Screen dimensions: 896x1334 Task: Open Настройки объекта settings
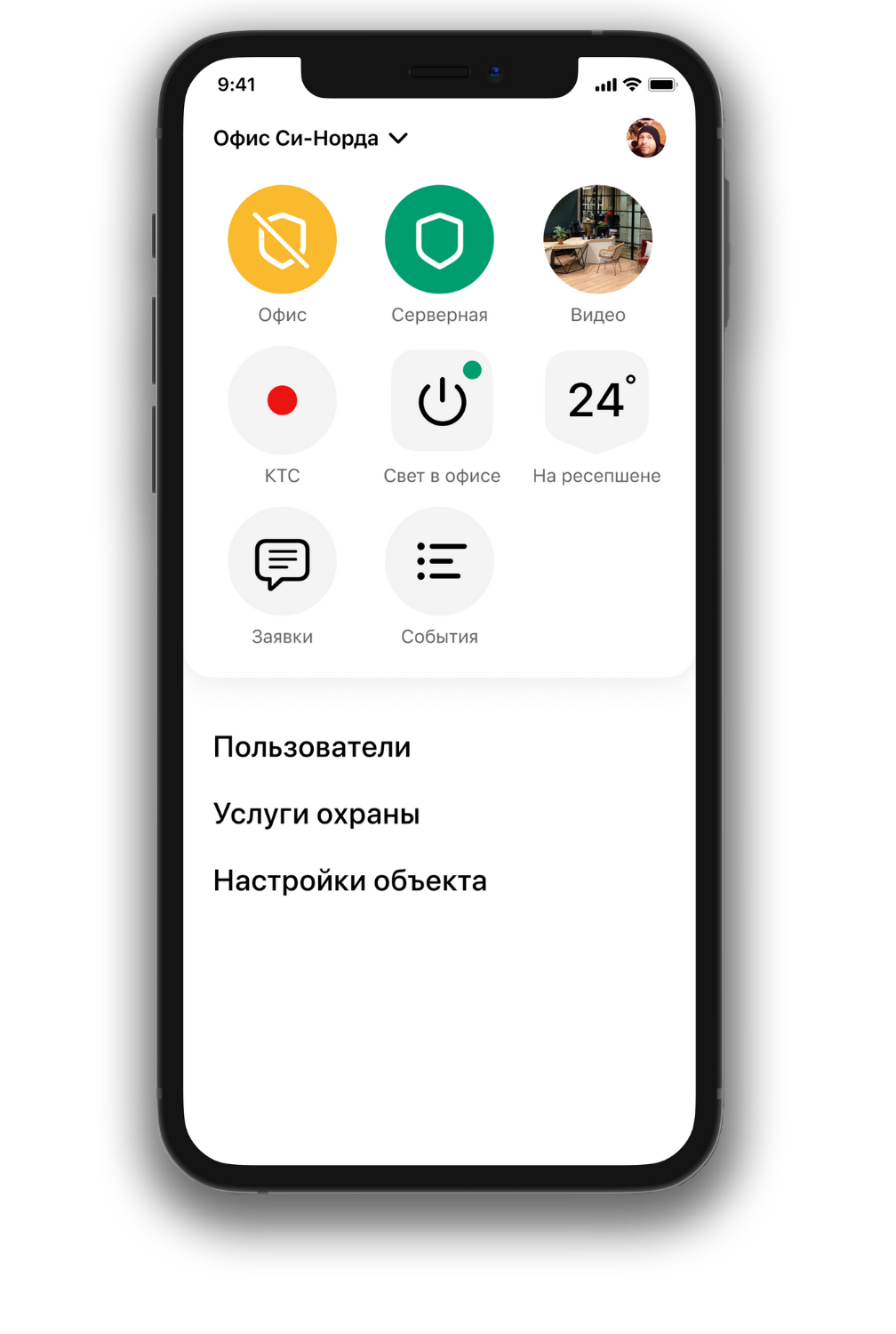pyautogui.click(x=350, y=880)
